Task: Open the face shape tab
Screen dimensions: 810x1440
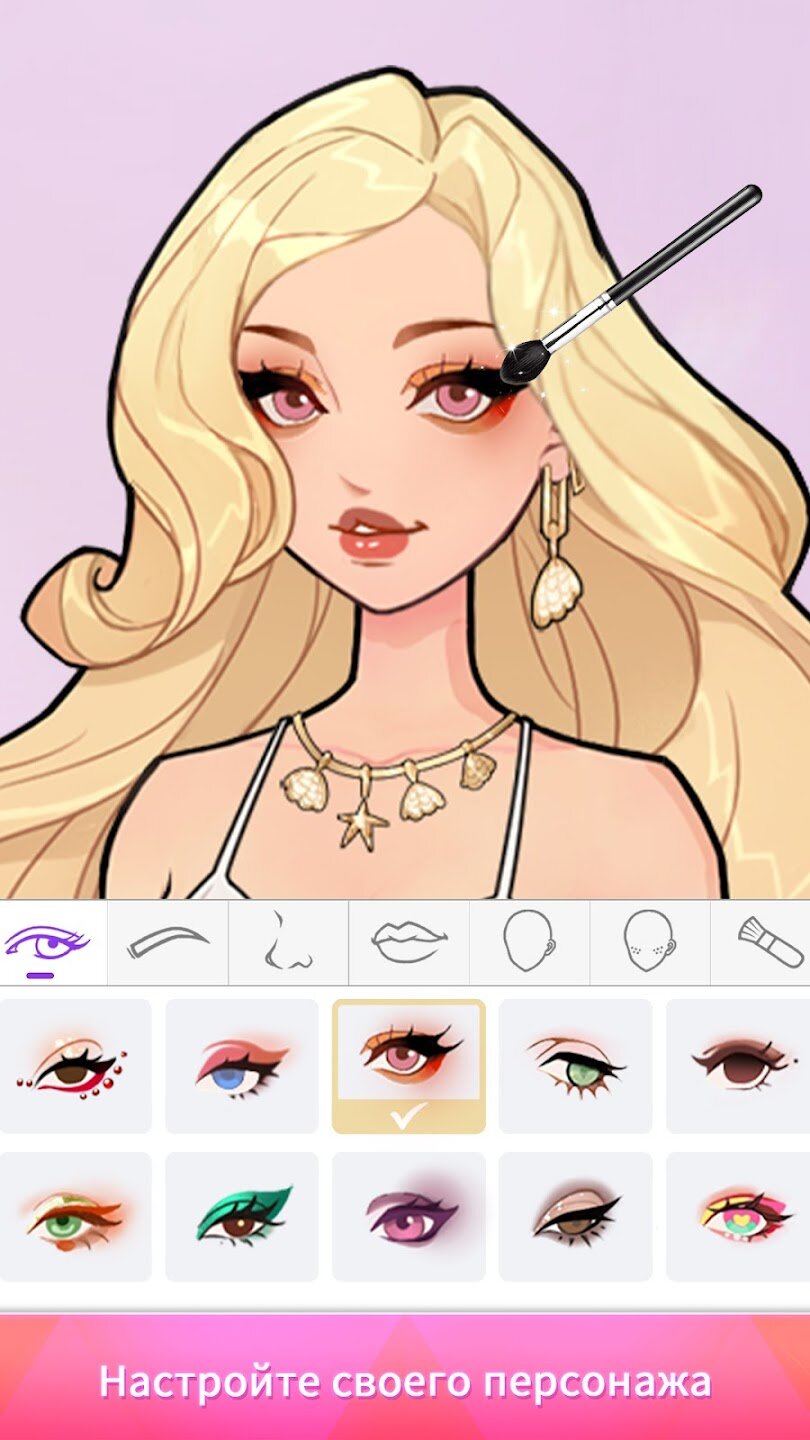Action: click(529, 943)
